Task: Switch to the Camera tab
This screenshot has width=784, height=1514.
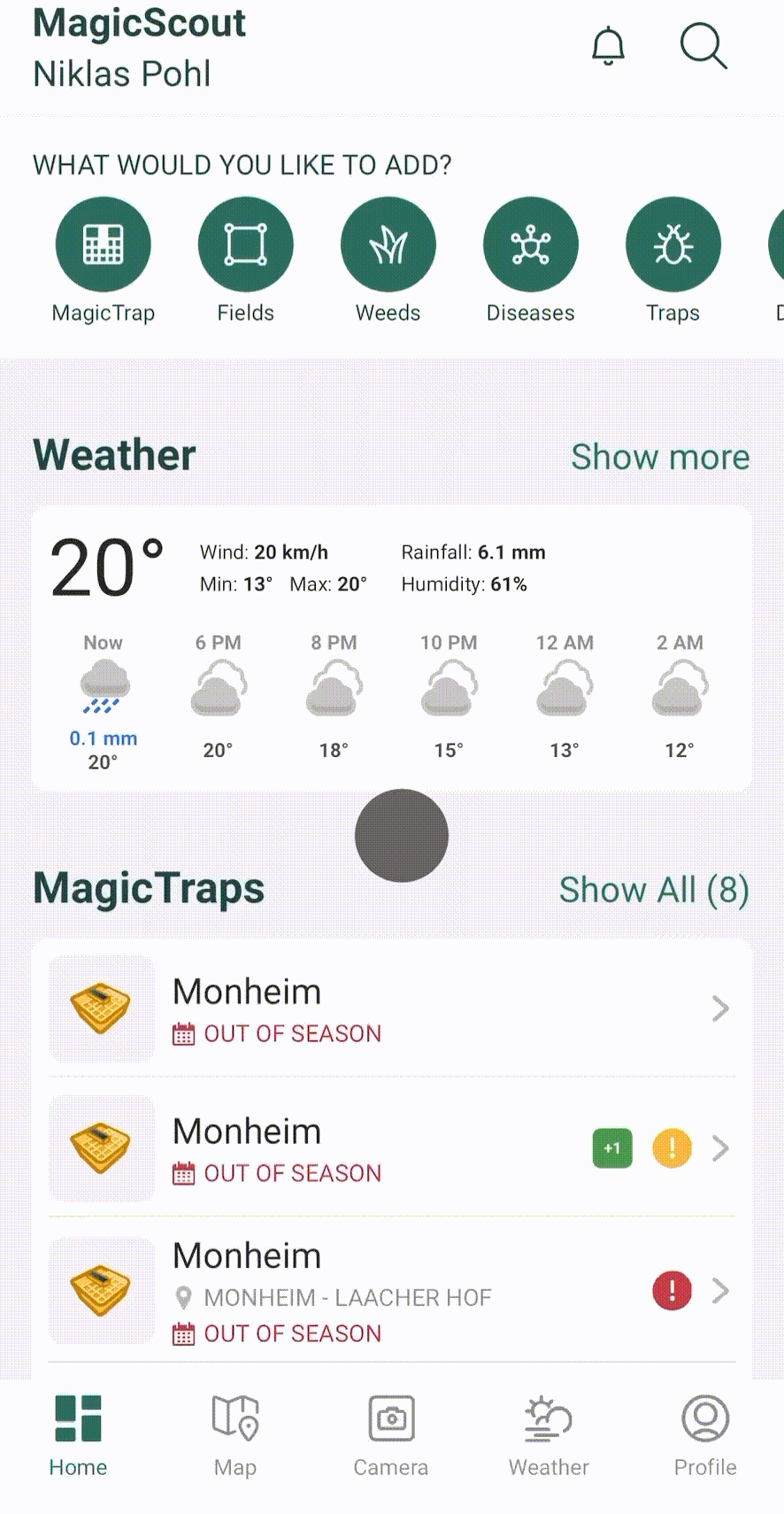Action: (x=391, y=1434)
